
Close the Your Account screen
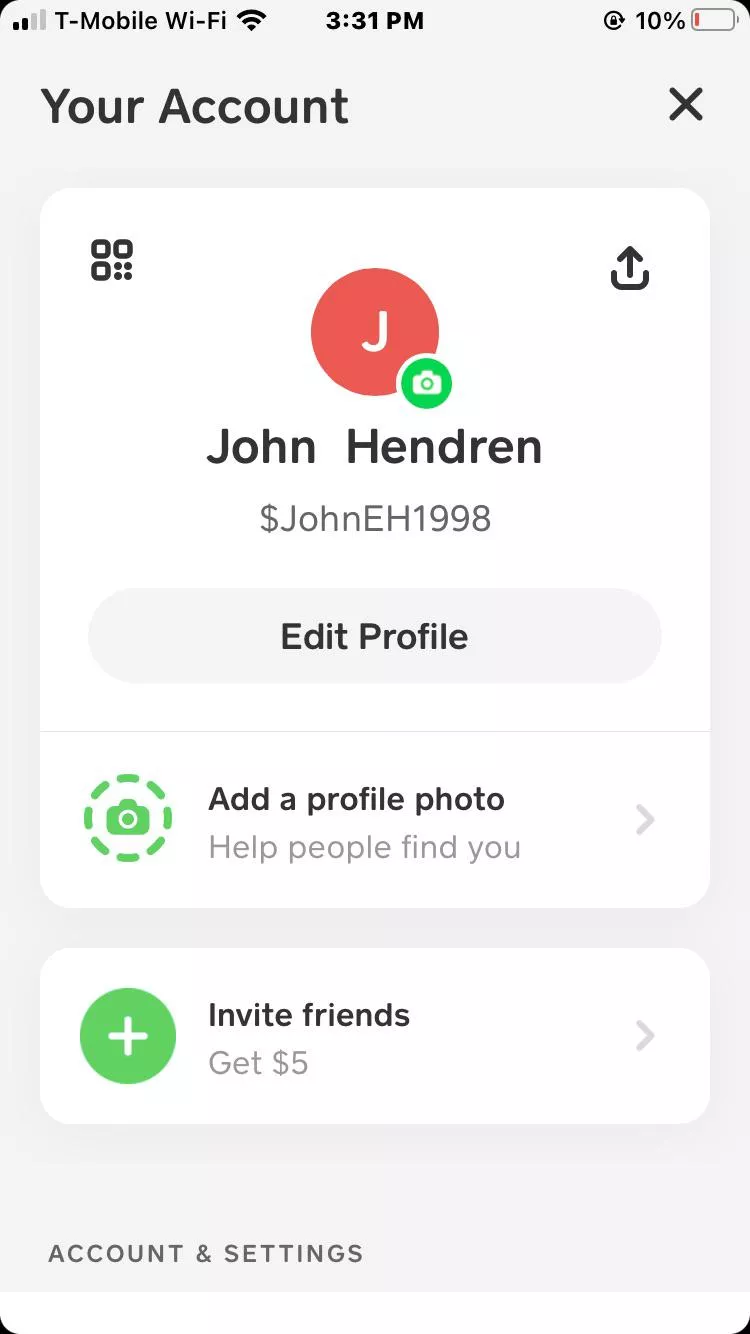click(x=686, y=104)
